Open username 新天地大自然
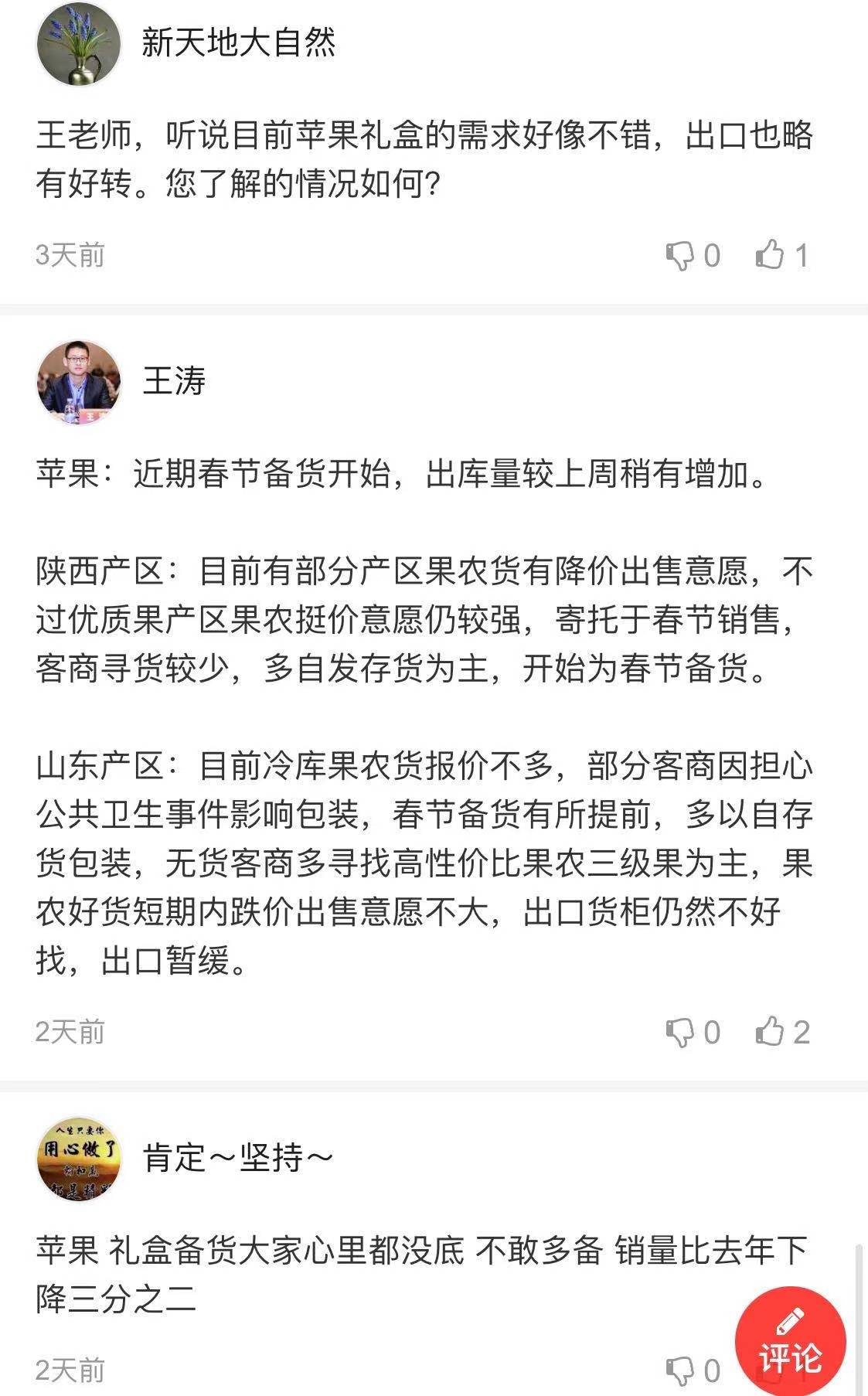This screenshot has height=1396, width=868. pos(238,43)
